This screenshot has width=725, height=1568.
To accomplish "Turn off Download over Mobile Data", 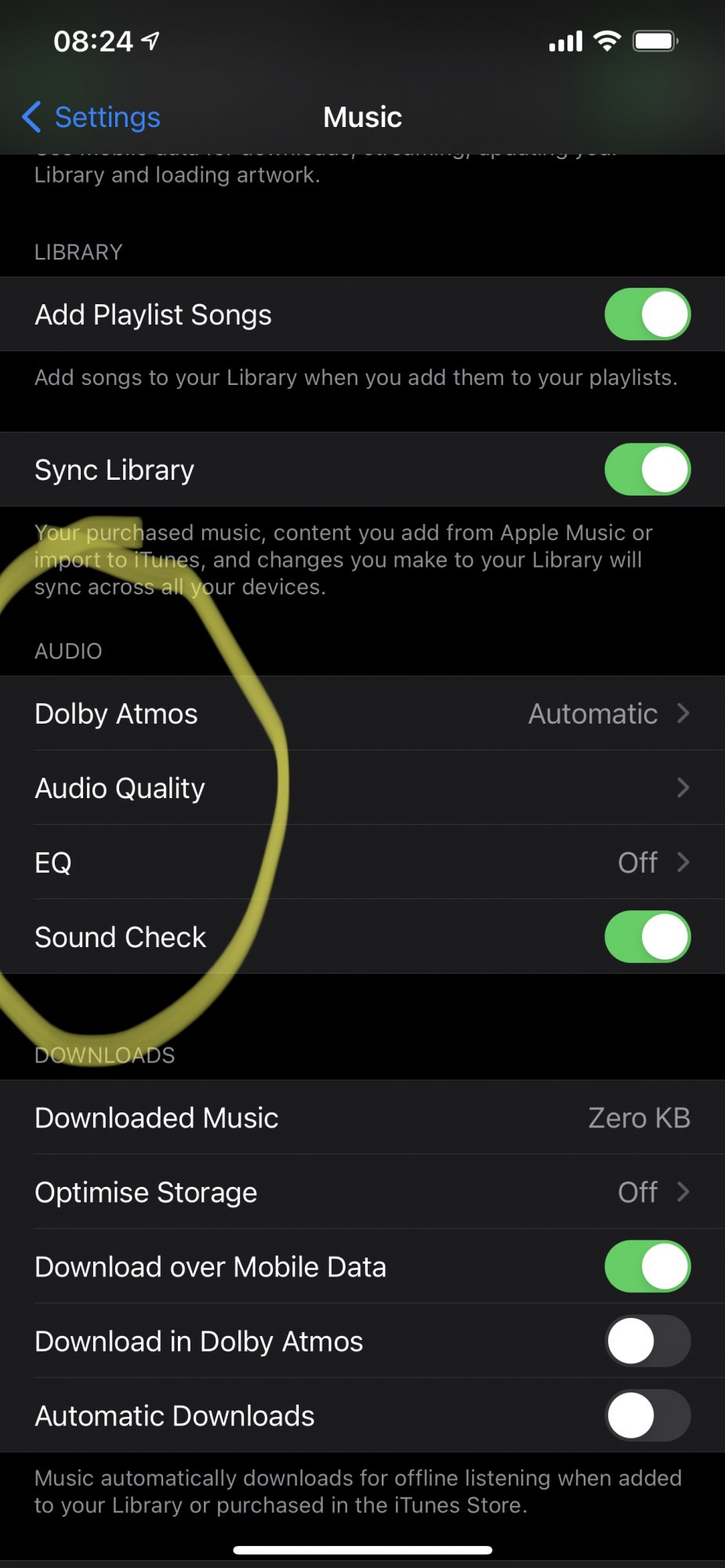I will 647,1267.
